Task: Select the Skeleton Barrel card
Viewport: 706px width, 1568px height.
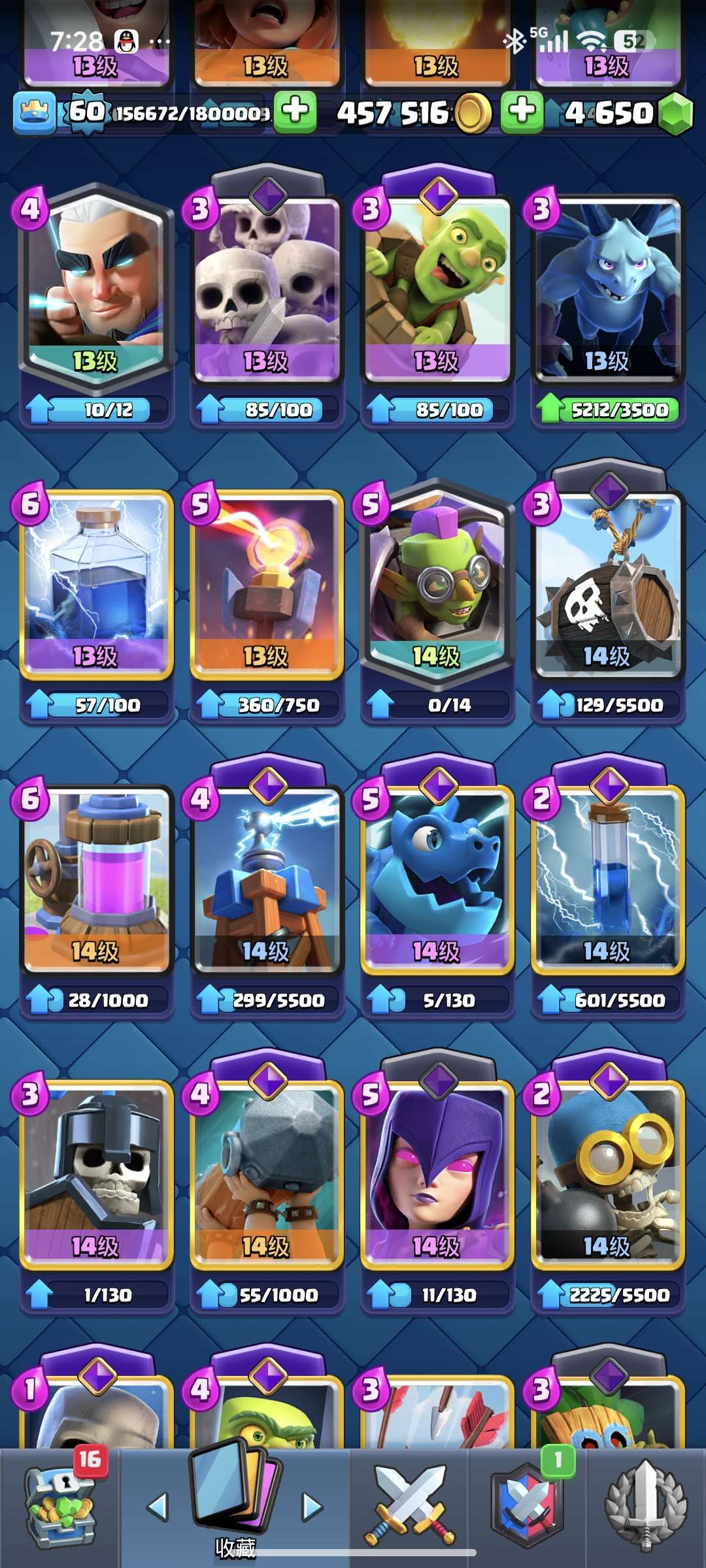Action: [608, 581]
